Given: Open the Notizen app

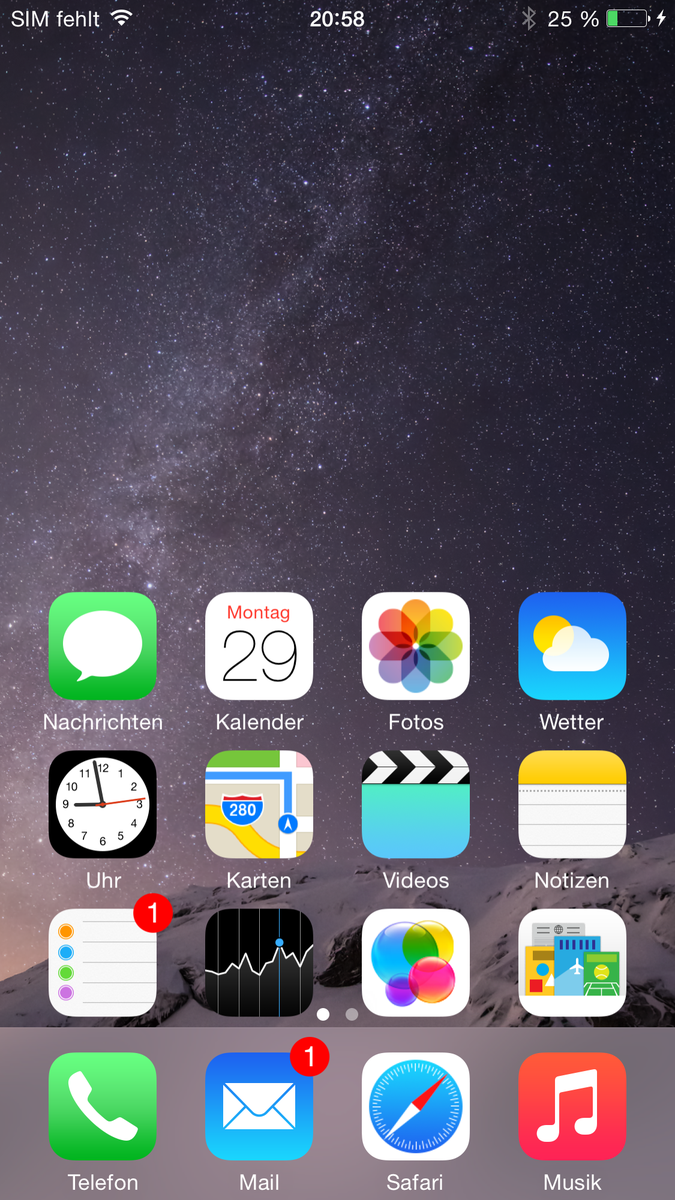Looking at the screenshot, I should point(572,804).
